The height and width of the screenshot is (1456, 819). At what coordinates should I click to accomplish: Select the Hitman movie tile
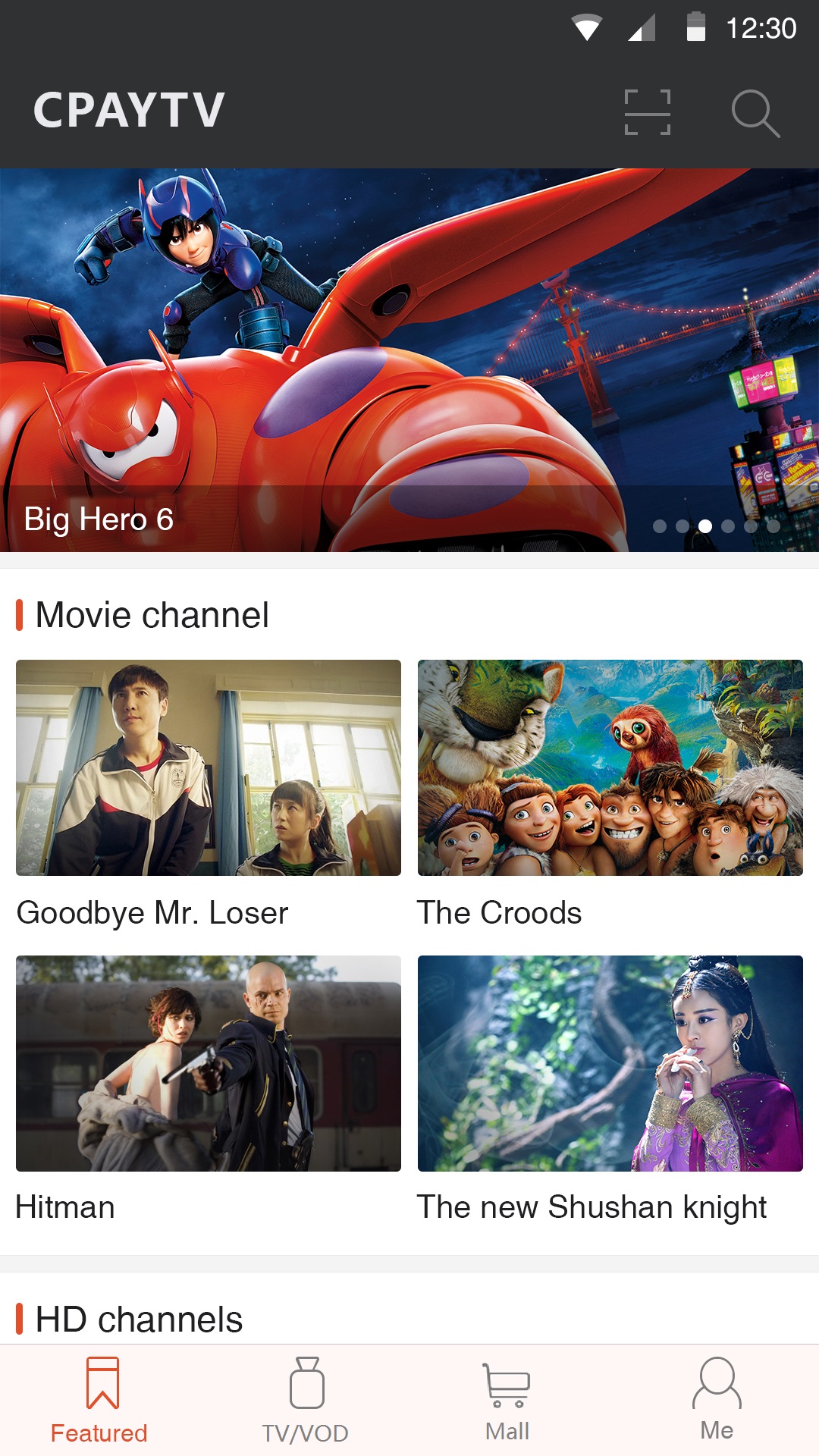coord(209,1063)
